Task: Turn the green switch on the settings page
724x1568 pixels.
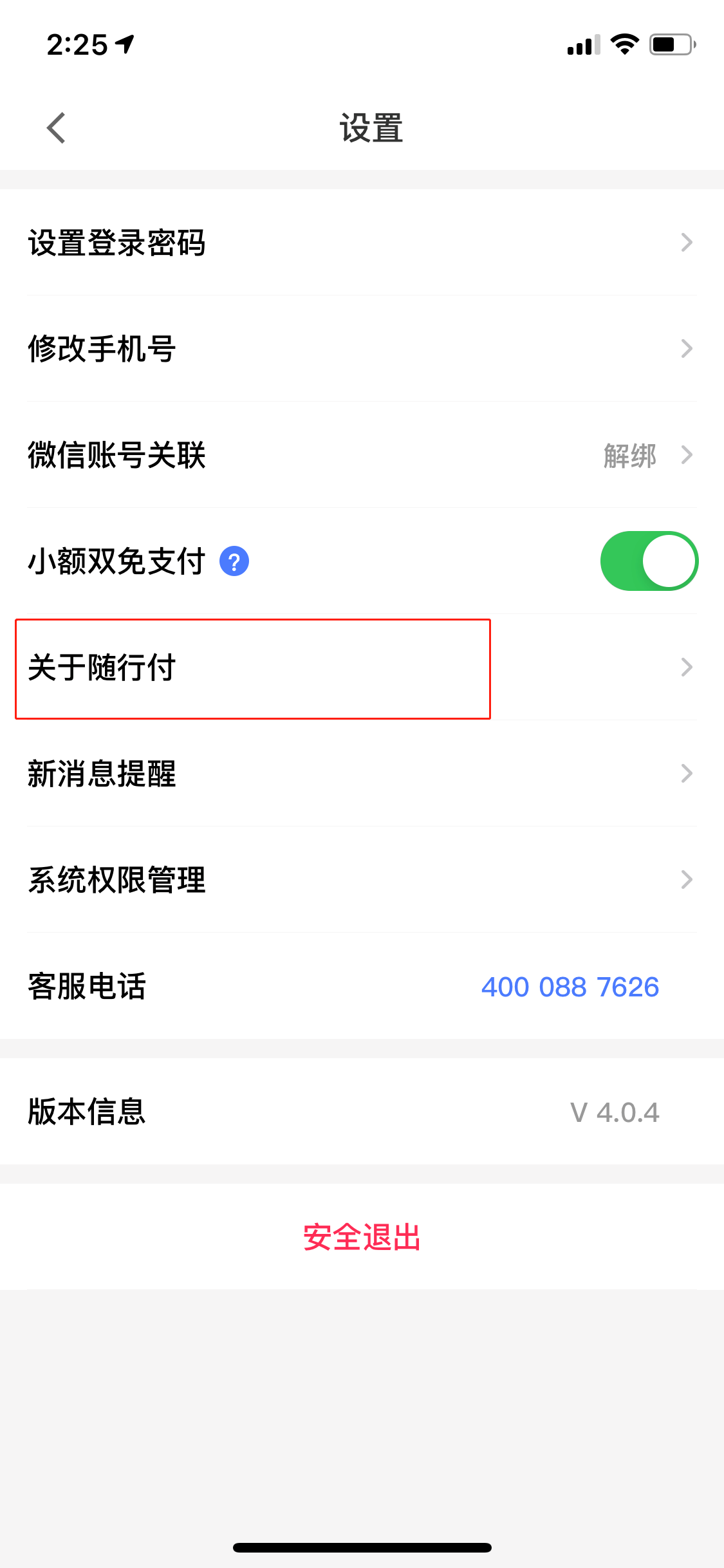Action: coord(649,561)
